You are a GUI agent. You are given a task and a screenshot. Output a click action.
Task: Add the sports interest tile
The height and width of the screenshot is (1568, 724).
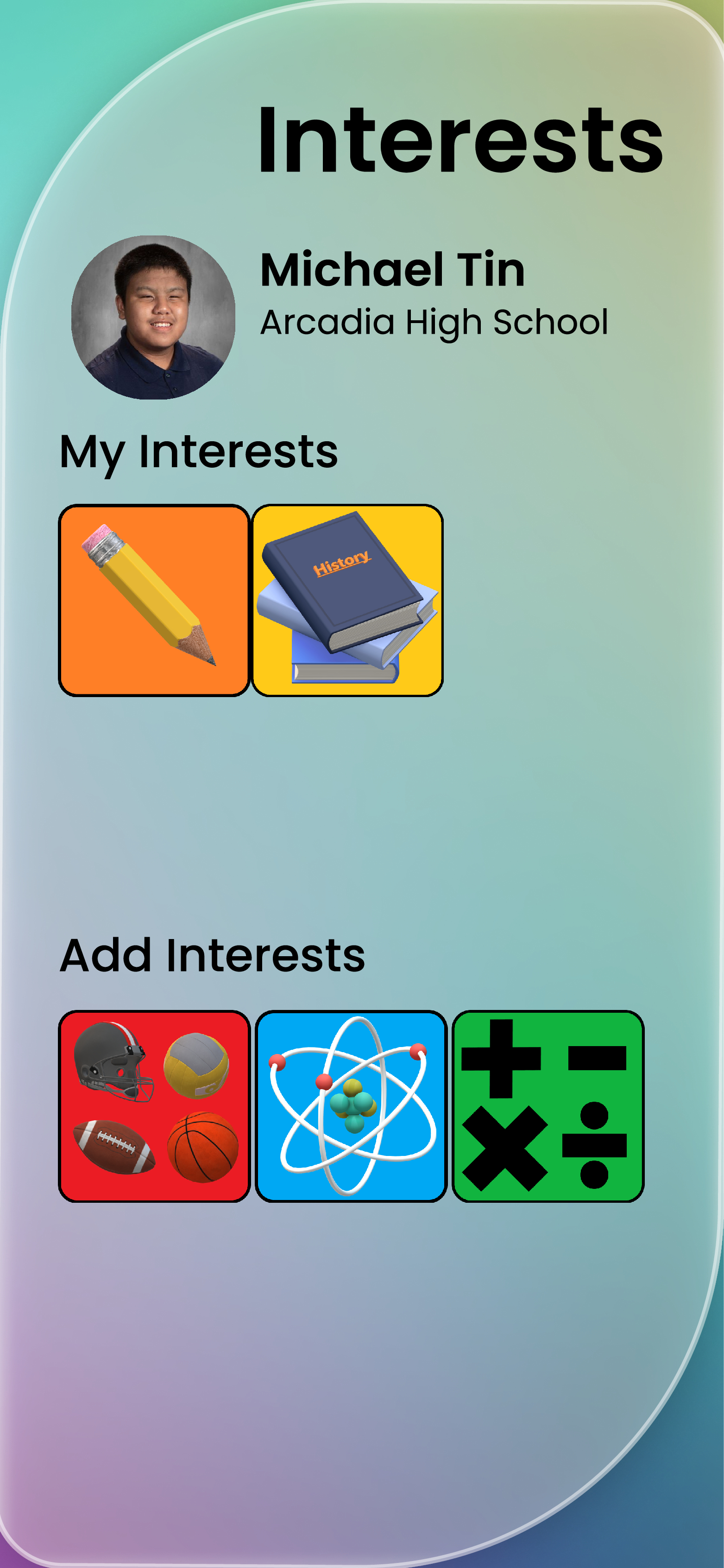154,1105
